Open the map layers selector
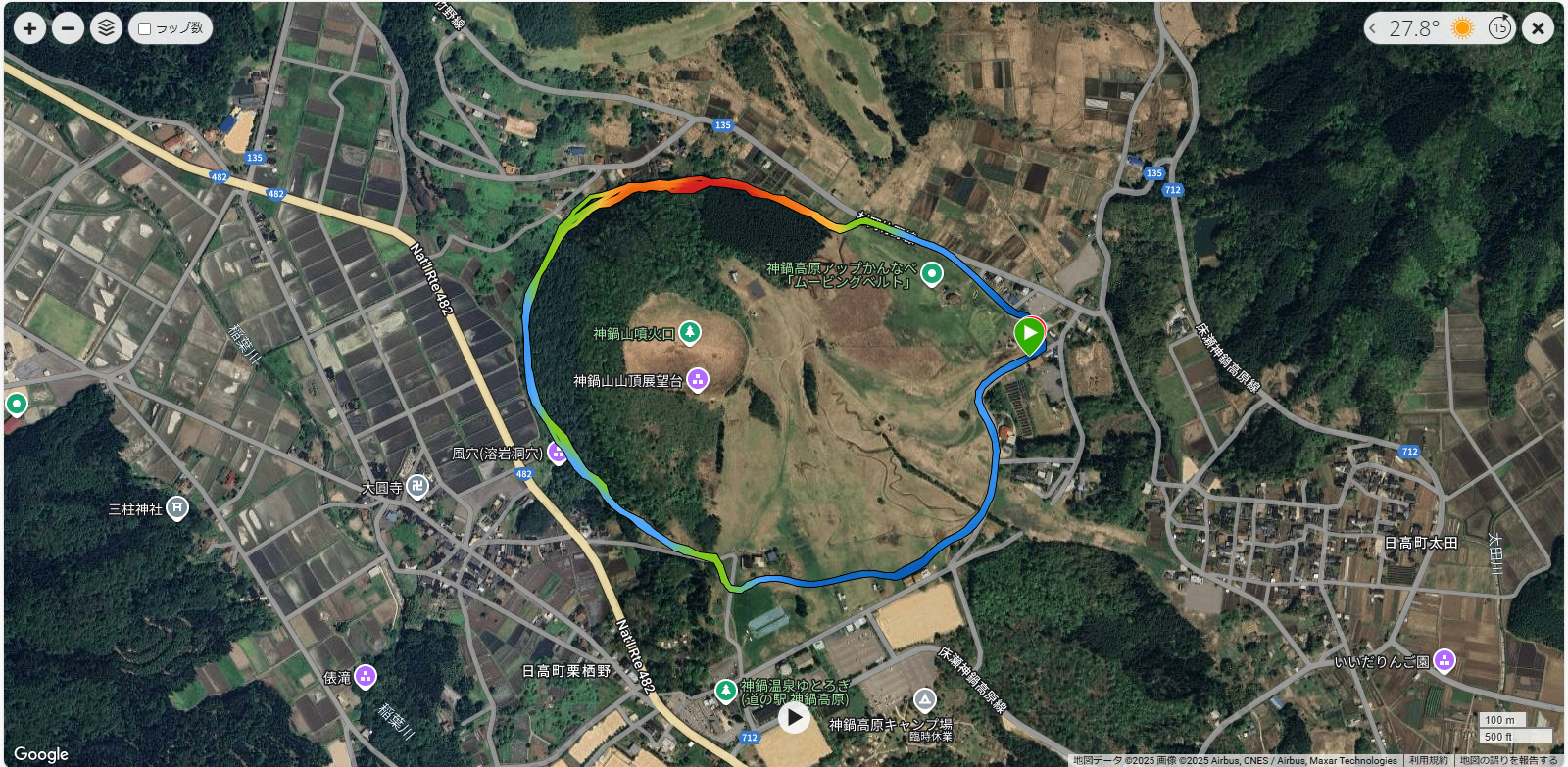This screenshot has width=1568, height=767. 106,28
